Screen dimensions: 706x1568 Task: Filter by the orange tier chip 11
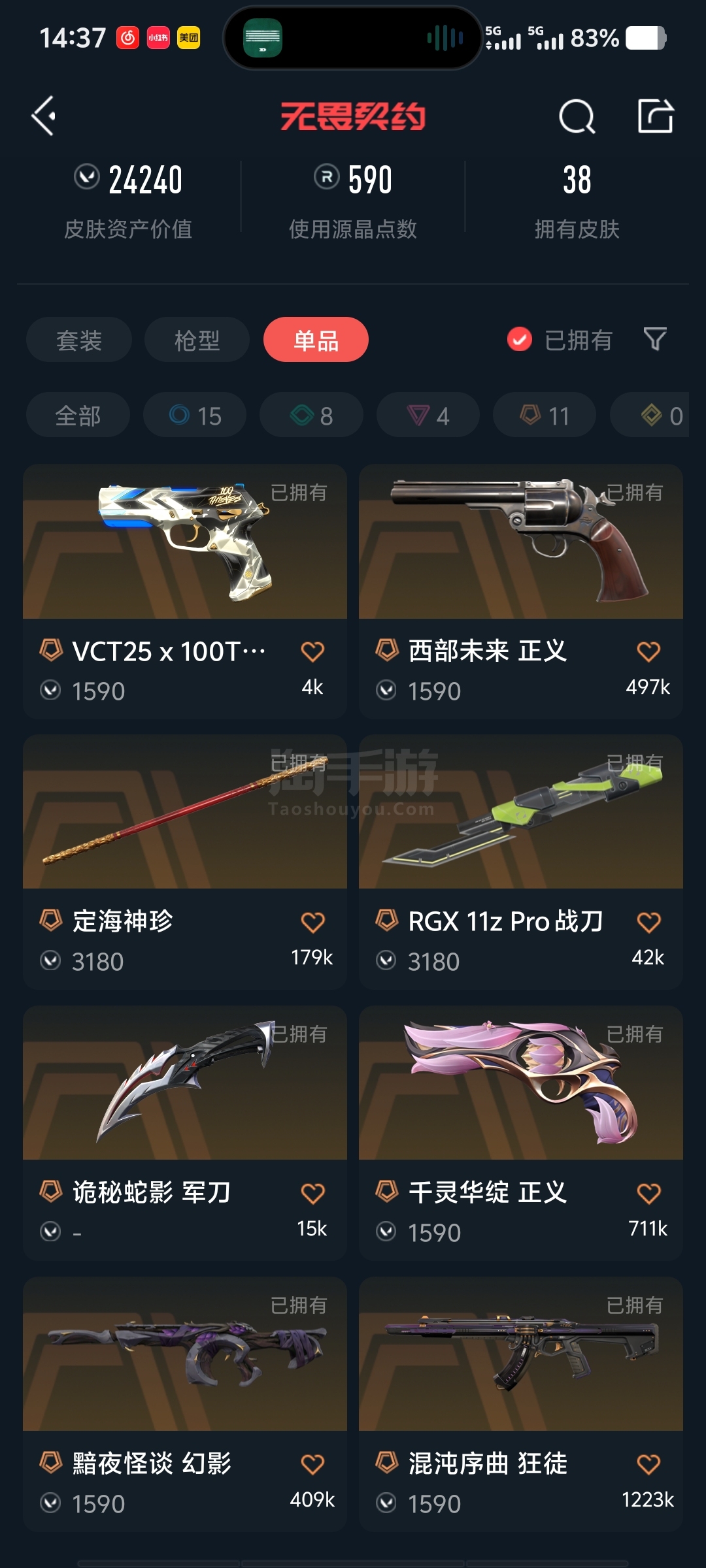[545, 415]
